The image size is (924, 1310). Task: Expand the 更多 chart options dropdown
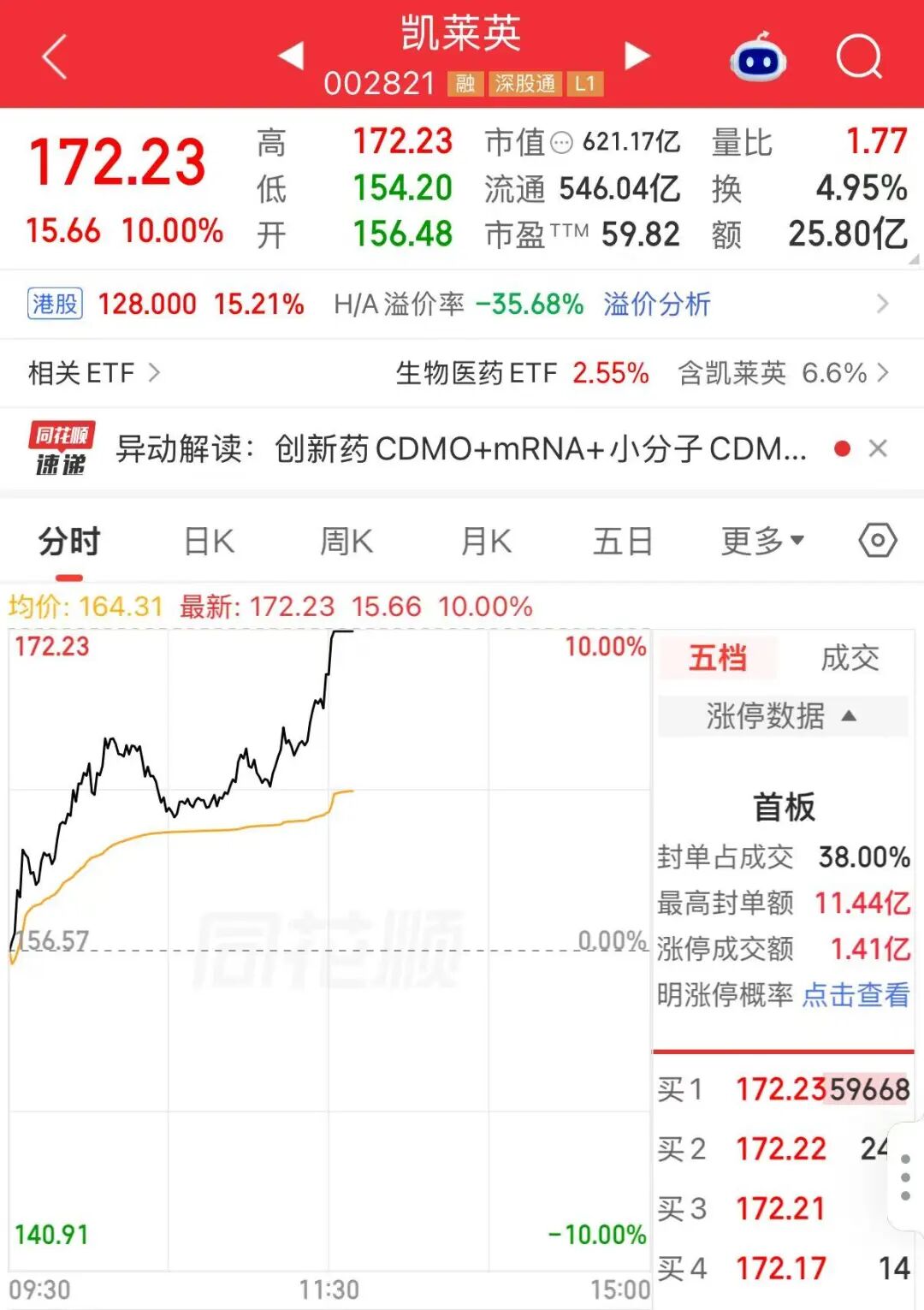pos(762,541)
